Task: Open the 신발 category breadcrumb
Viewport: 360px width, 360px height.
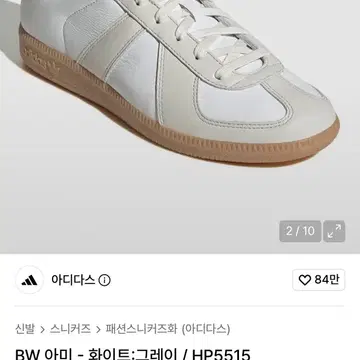Action: 25,329
